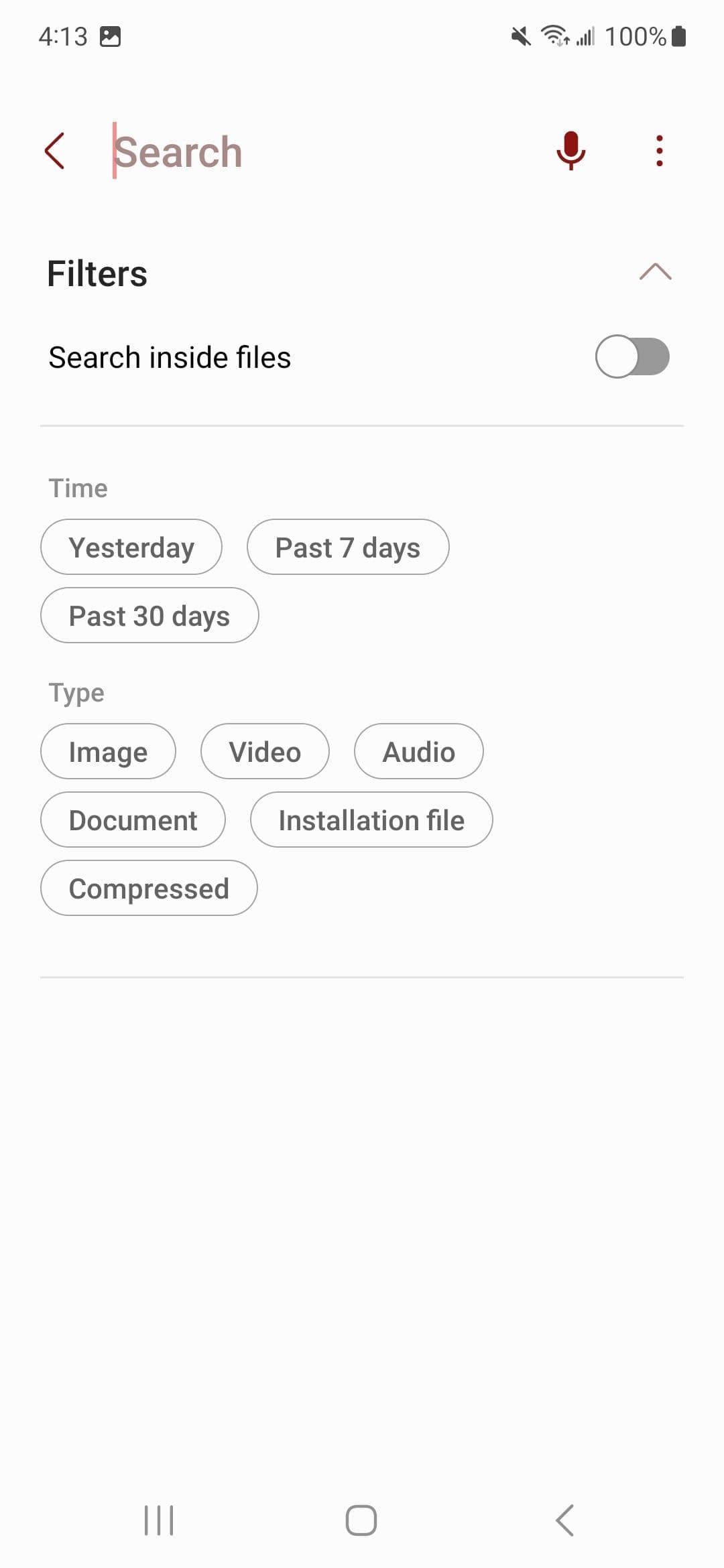
Task: Pick the Installation file chip
Action: (x=371, y=820)
